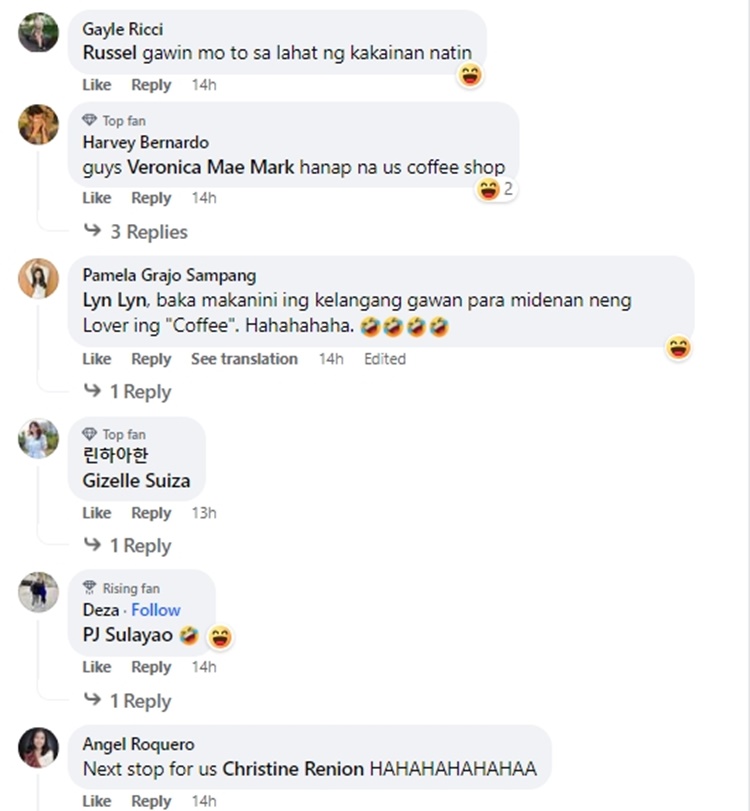Image resolution: width=750 pixels, height=811 pixels.
Task: Open Harvey Bernardo's profile picture
Action: [38, 124]
